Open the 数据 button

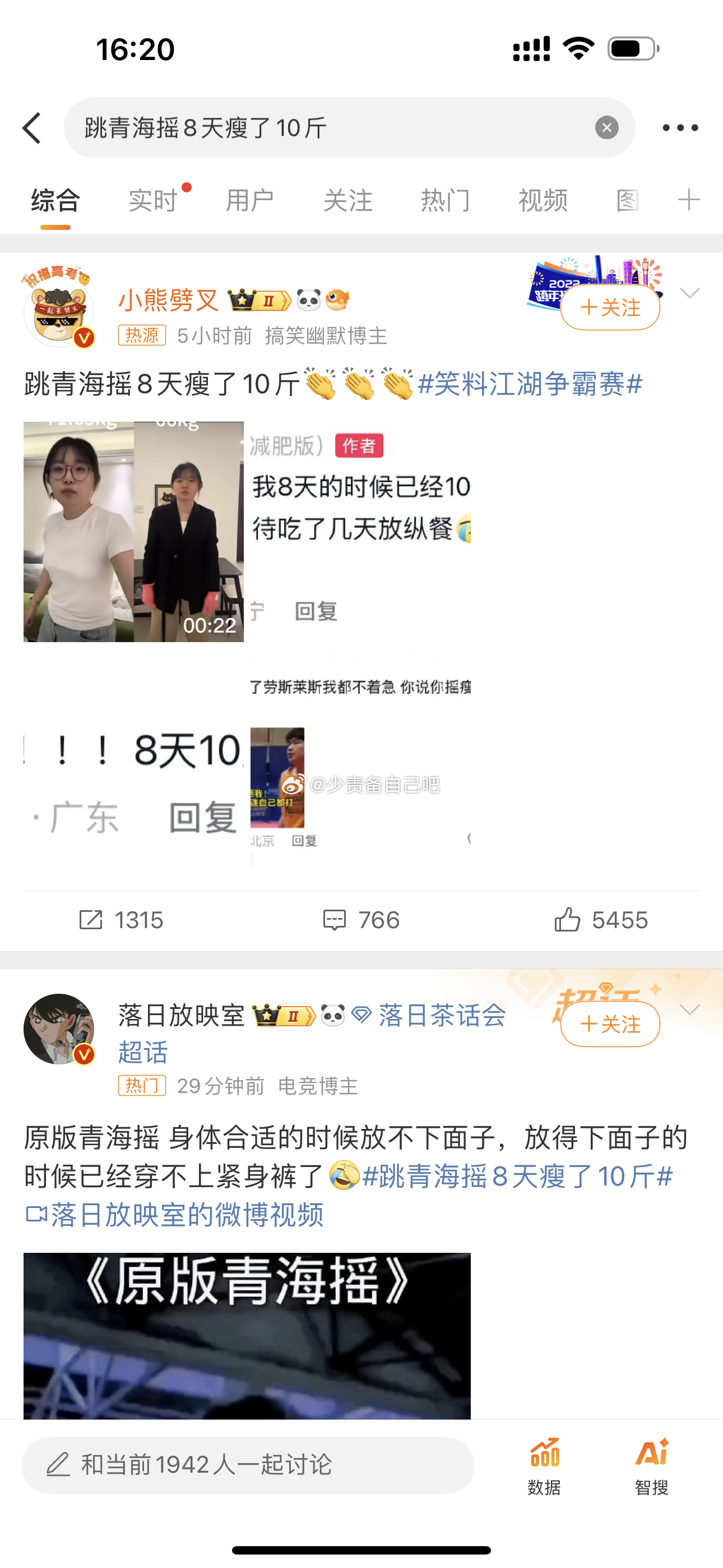544,1466
